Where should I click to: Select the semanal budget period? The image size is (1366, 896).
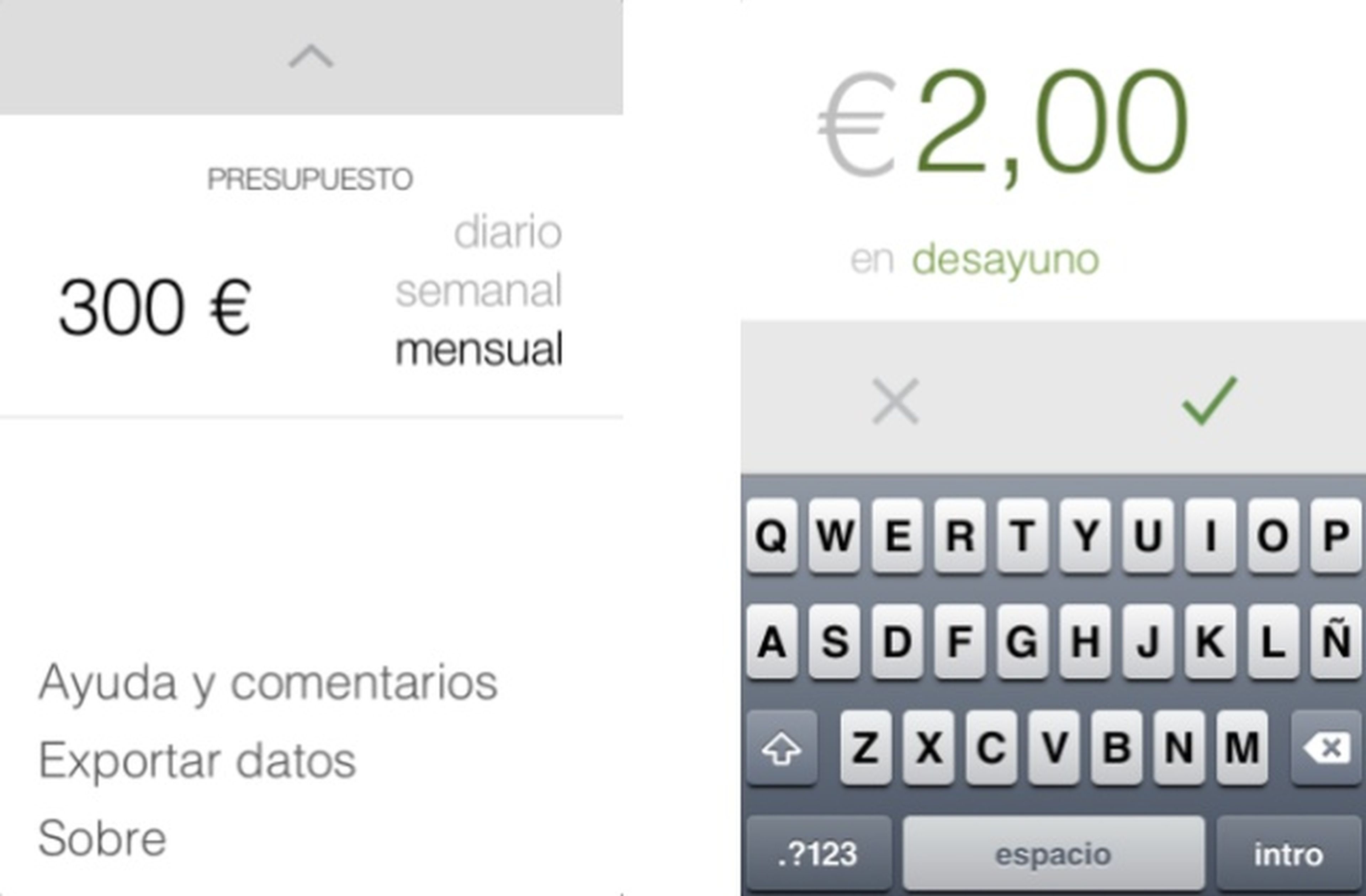[479, 291]
